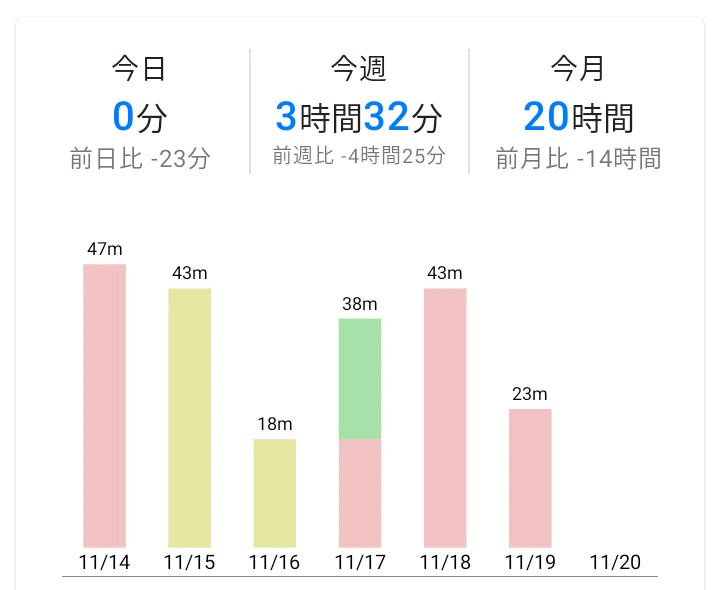Select the 11/17 stacked bar showing 38m
The image size is (720, 590).
[x=360, y=433]
